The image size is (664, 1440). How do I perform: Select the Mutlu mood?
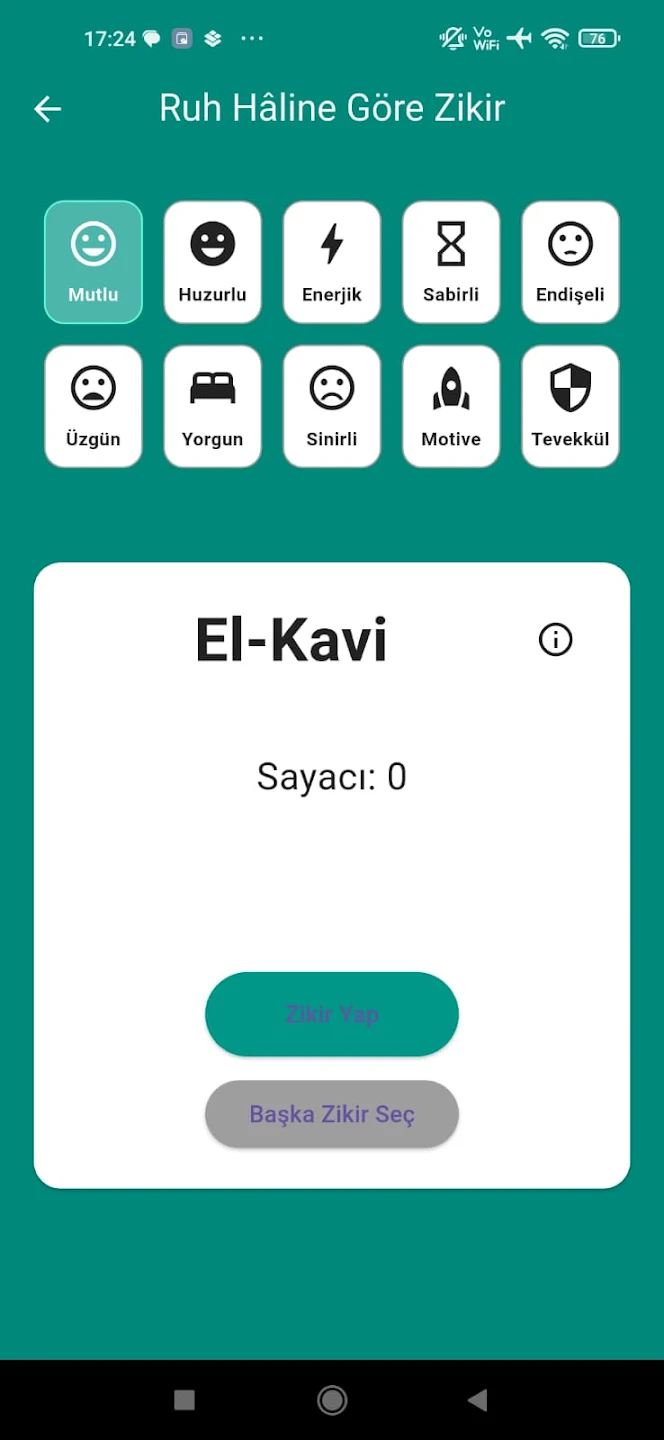93,262
